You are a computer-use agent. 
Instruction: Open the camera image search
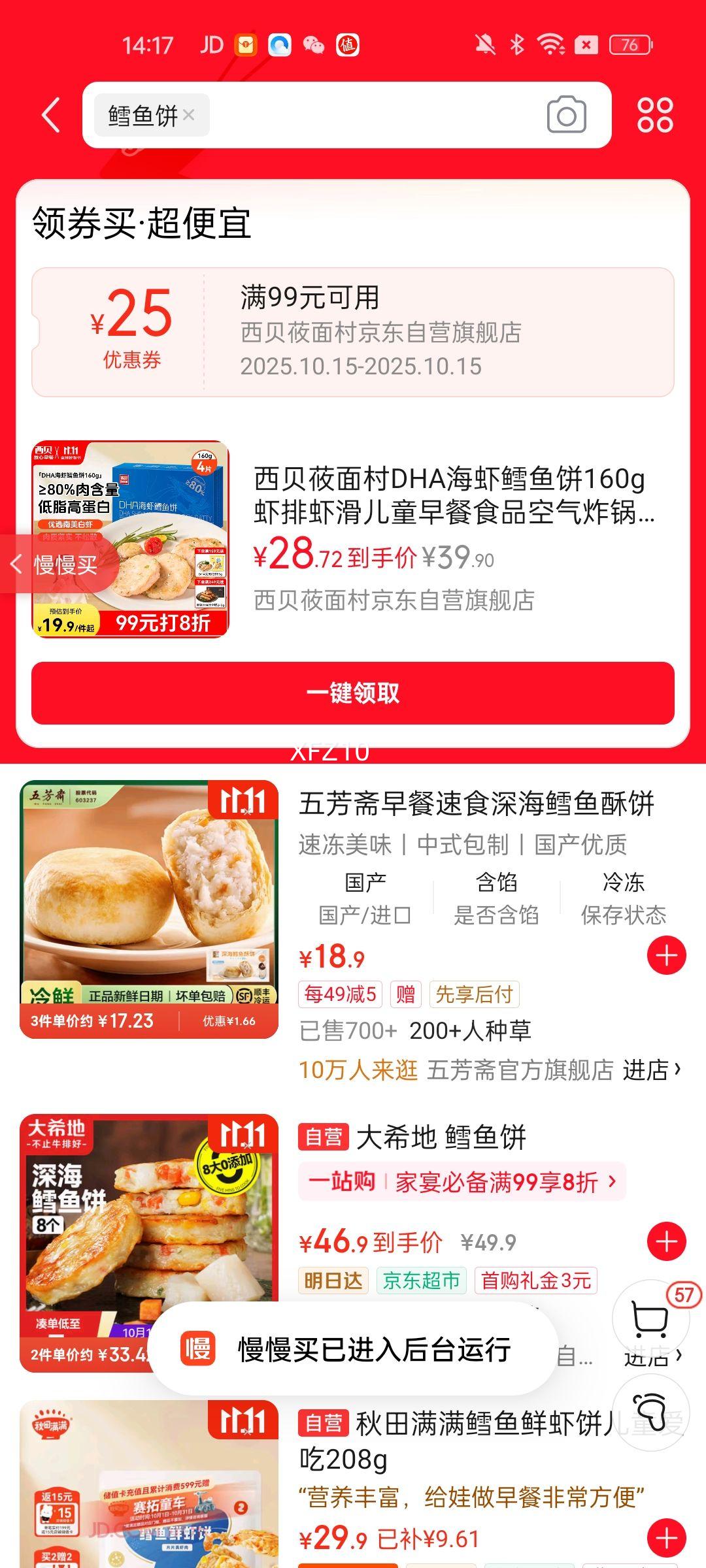tap(566, 115)
